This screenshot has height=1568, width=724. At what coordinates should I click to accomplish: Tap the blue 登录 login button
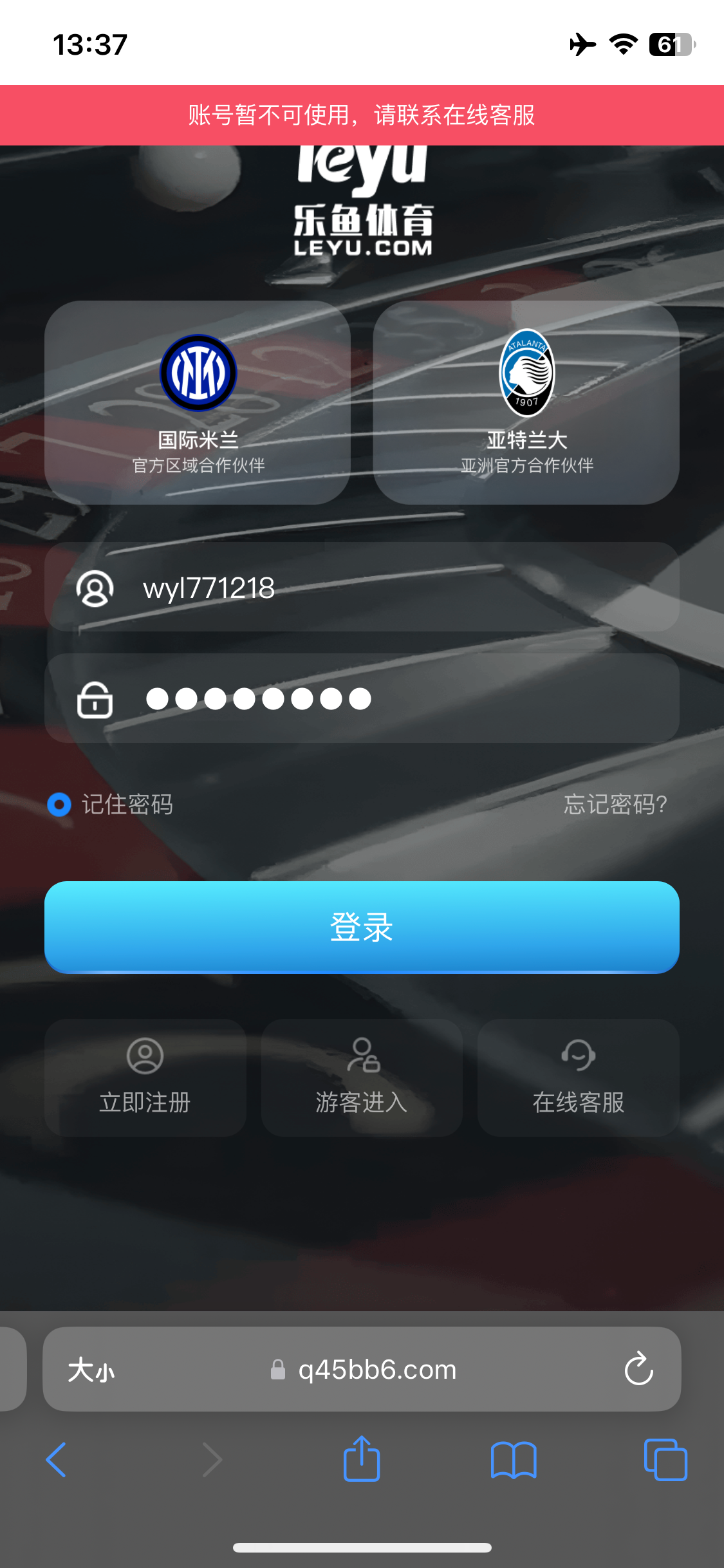tap(362, 927)
